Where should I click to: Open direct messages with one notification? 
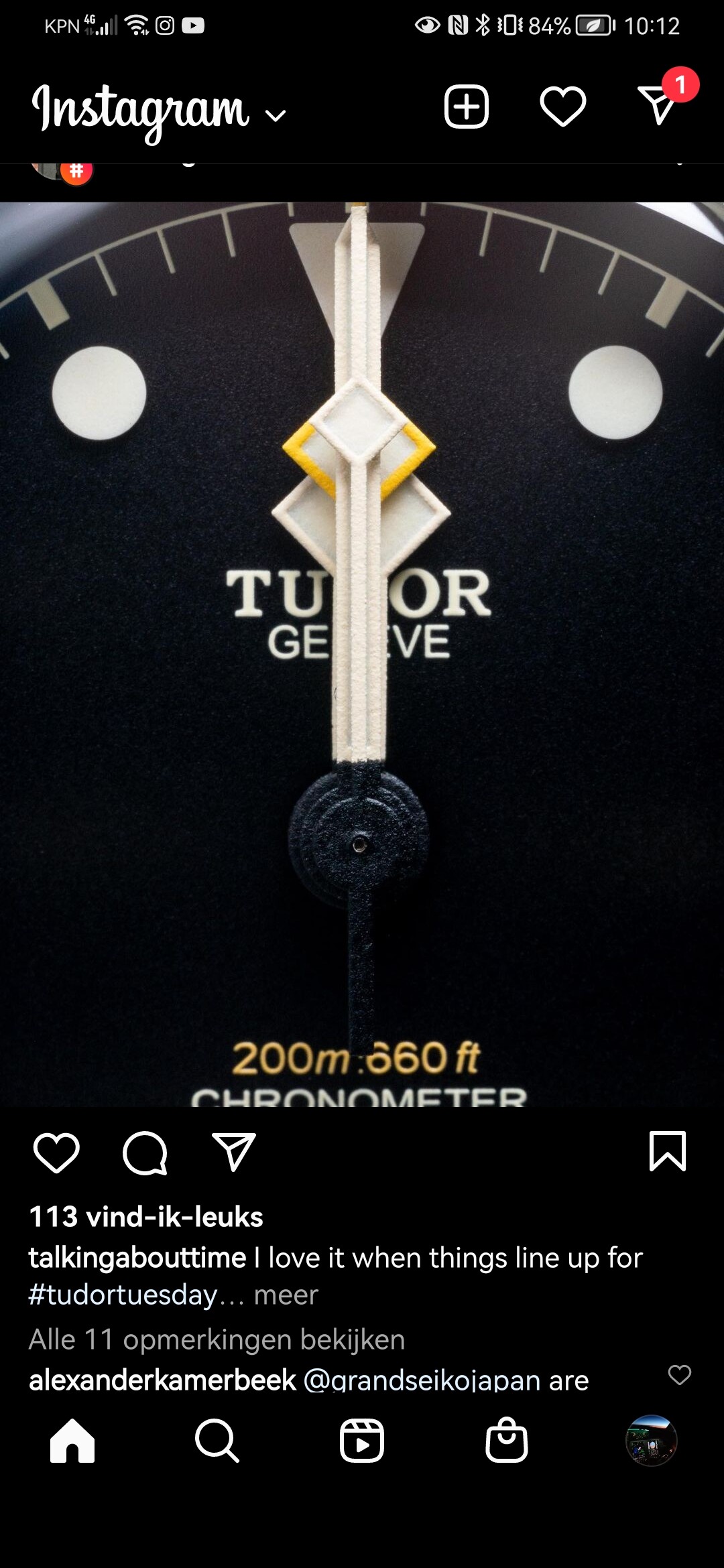[660, 104]
